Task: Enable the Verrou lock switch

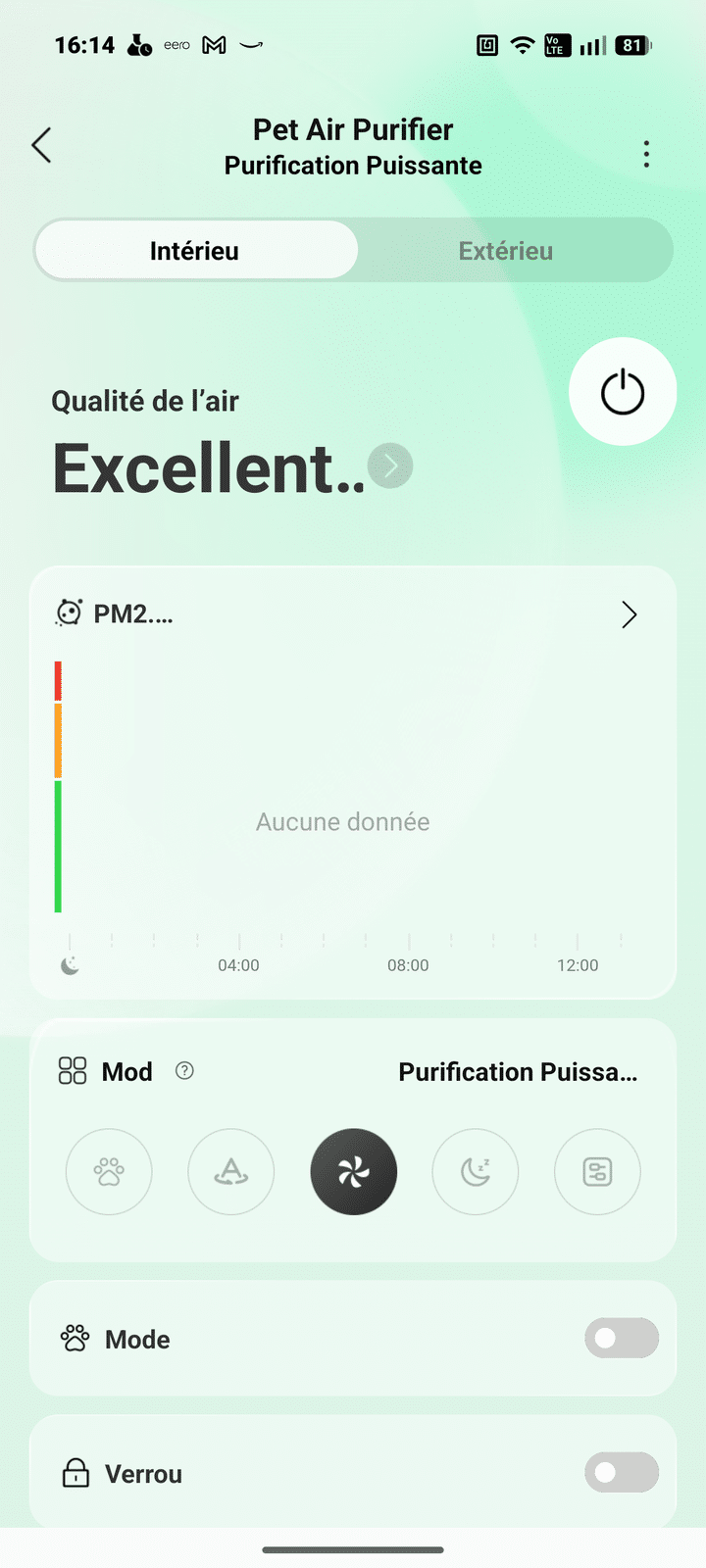Action: click(622, 1473)
